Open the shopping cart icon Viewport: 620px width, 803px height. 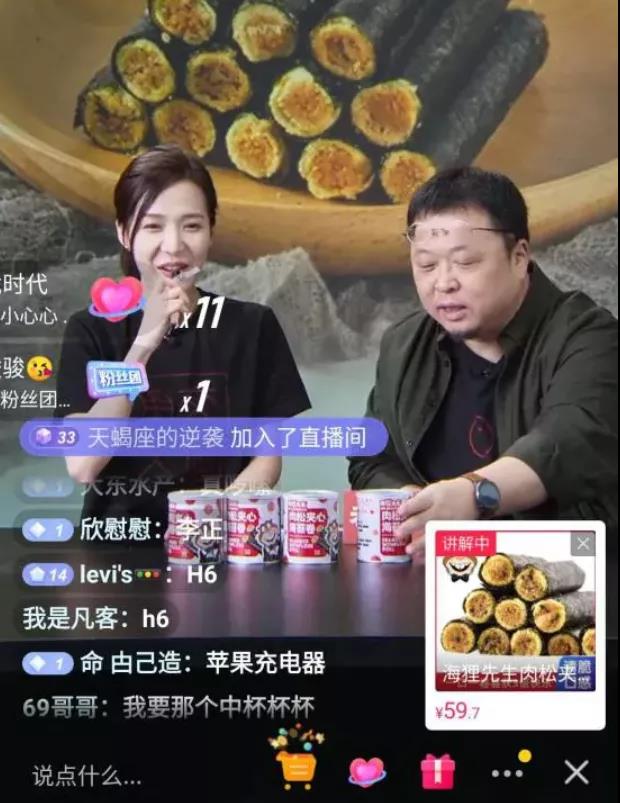click(x=297, y=769)
